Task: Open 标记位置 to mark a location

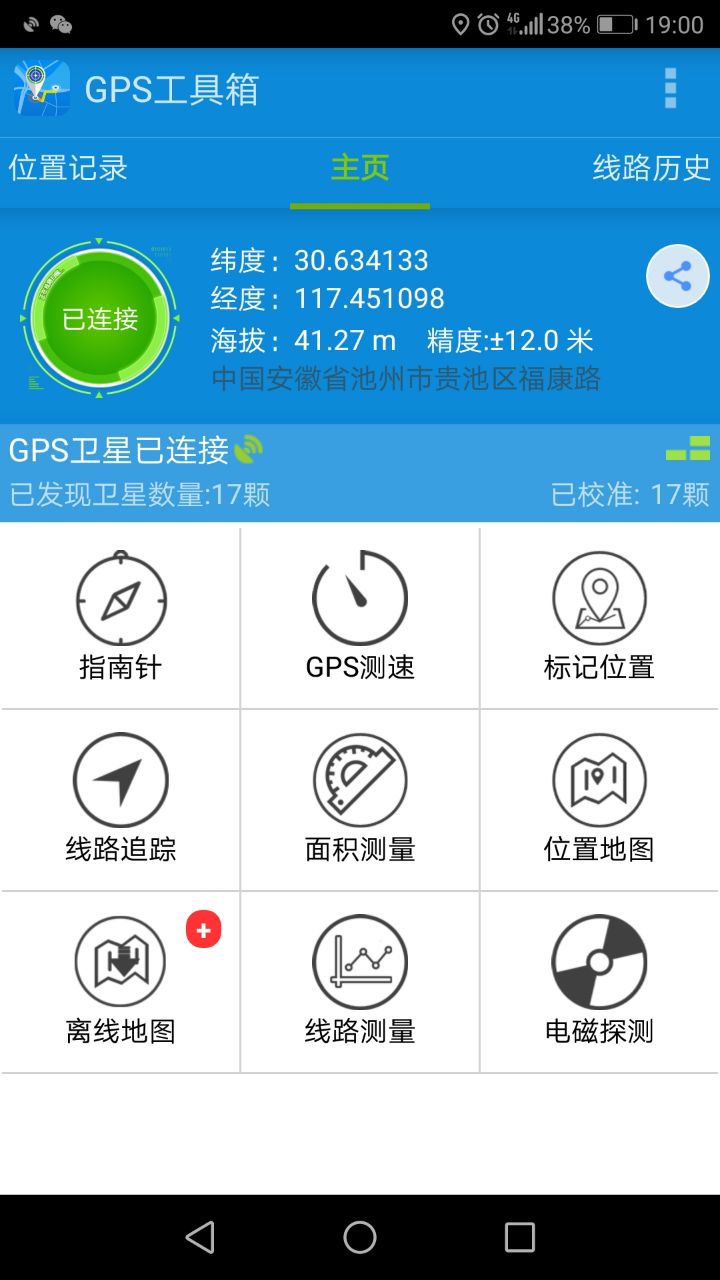Action: pos(599,617)
